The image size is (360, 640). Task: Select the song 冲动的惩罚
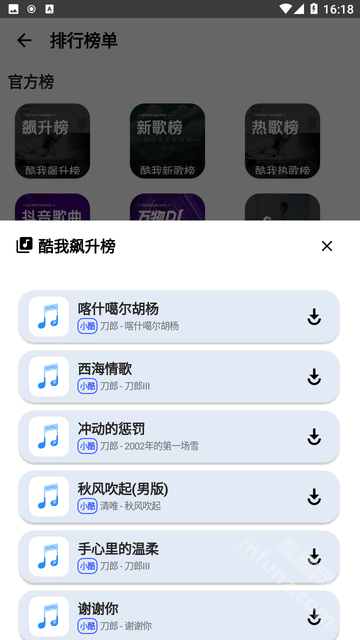(x=179, y=437)
